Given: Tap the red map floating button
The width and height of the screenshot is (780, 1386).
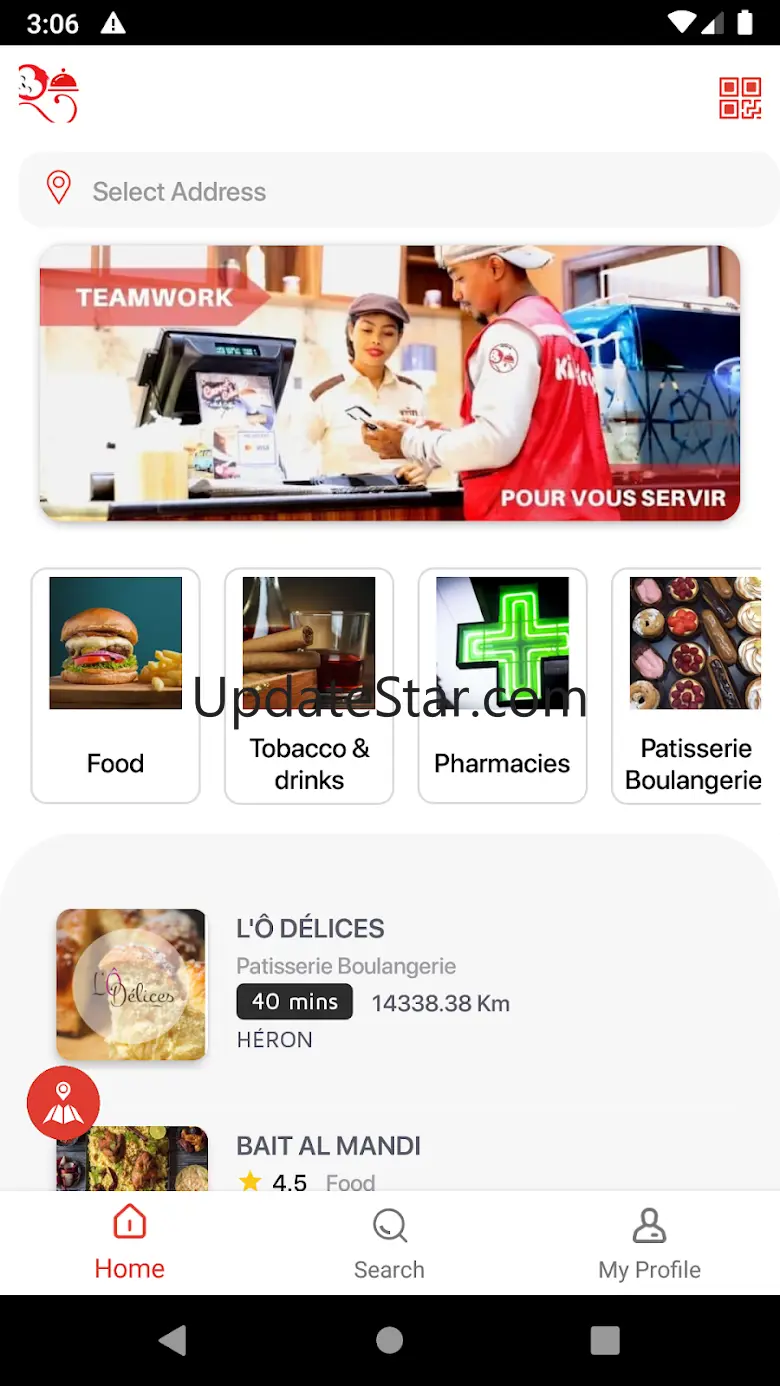Looking at the screenshot, I should click(x=63, y=1103).
